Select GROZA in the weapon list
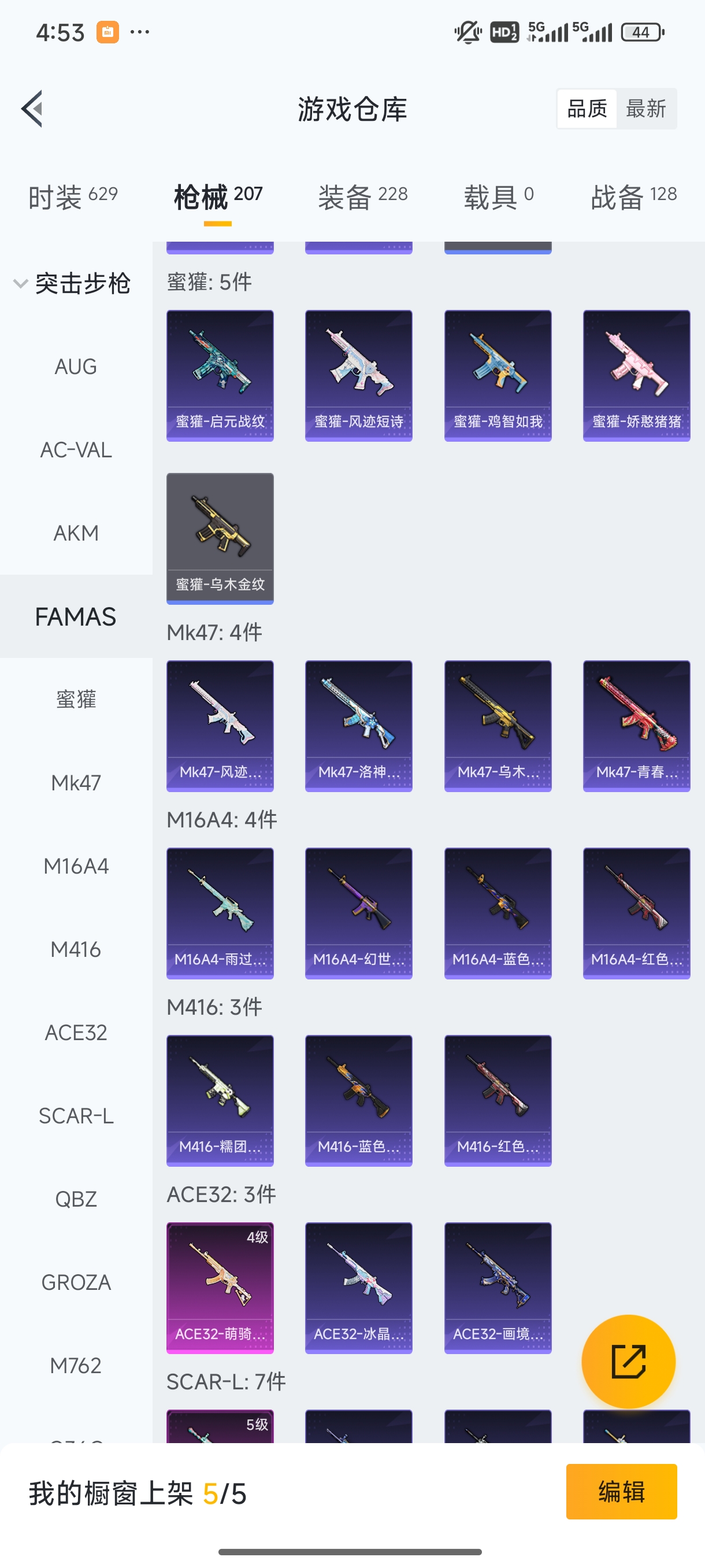The image size is (705, 1568). [x=76, y=1282]
